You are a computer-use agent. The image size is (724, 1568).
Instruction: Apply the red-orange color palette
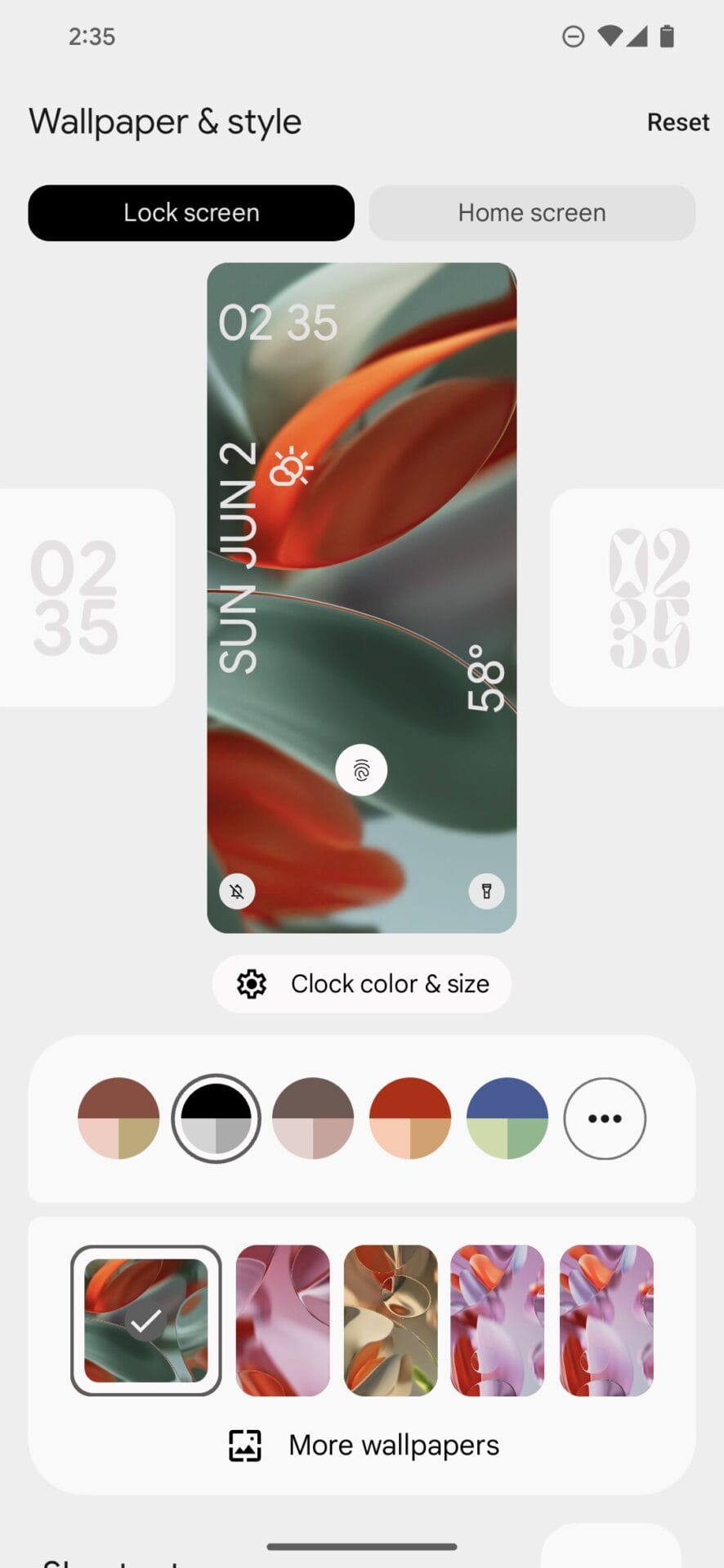point(410,1118)
